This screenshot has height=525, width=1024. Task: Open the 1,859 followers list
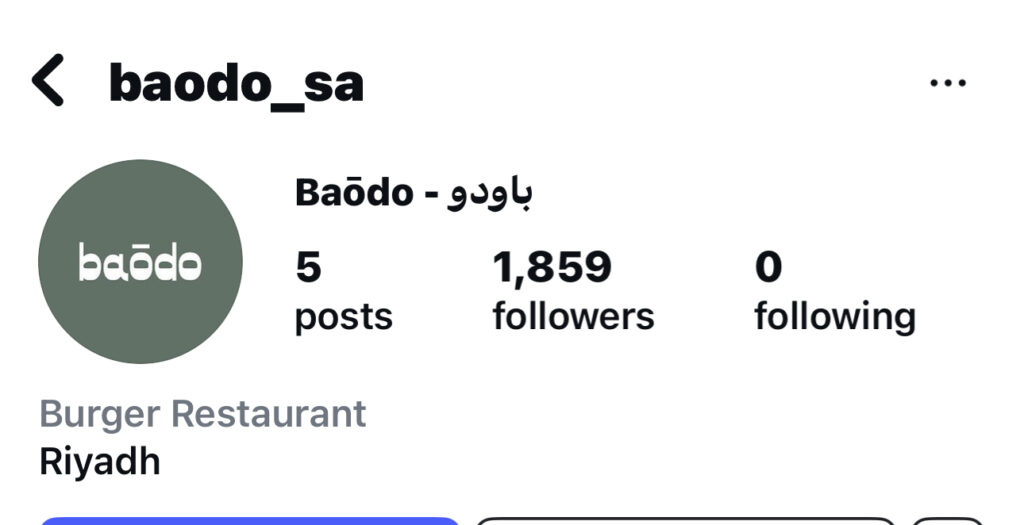(x=572, y=291)
